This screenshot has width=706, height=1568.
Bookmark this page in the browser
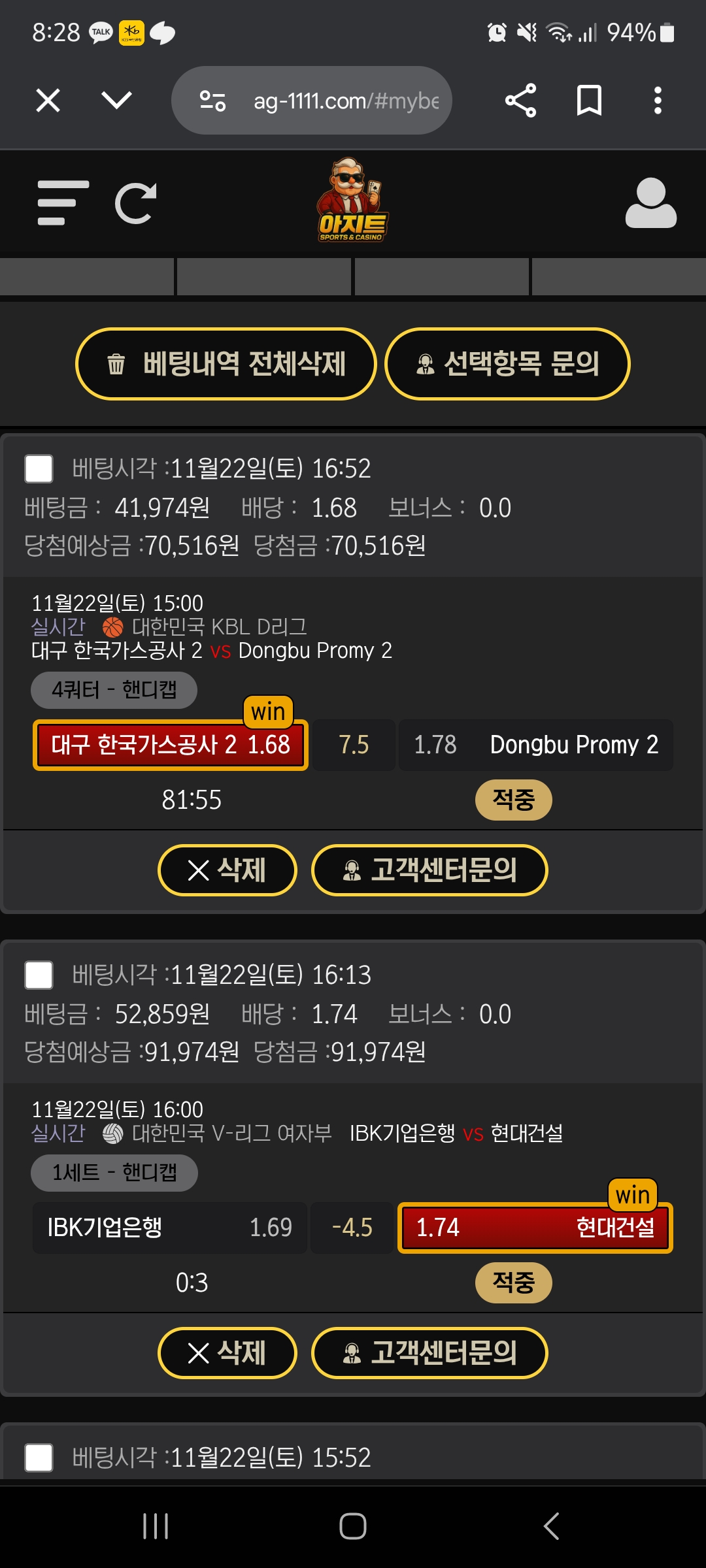tap(589, 101)
